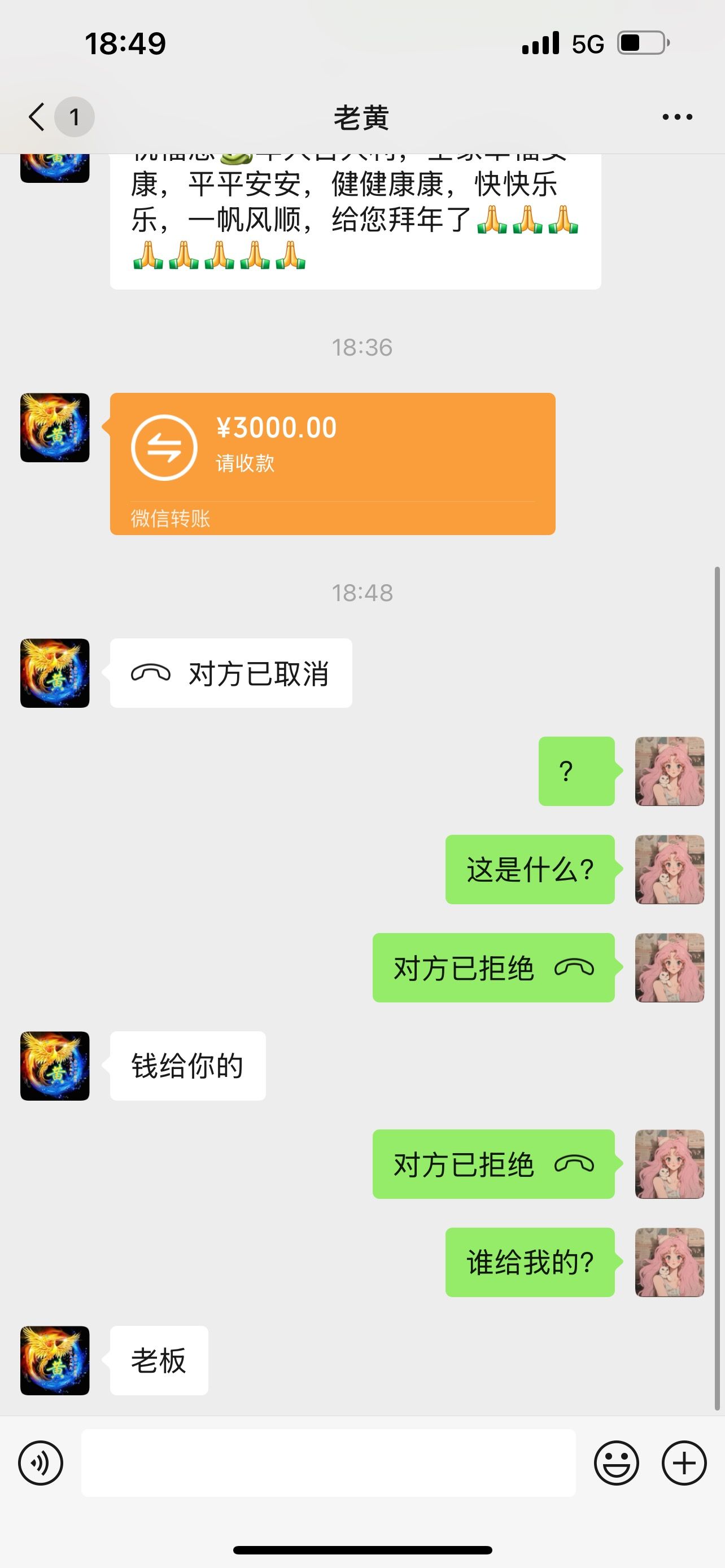Tap my avatar beside 这是什么?
This screenshot has width=725, height=1568.
coord(670,869)
